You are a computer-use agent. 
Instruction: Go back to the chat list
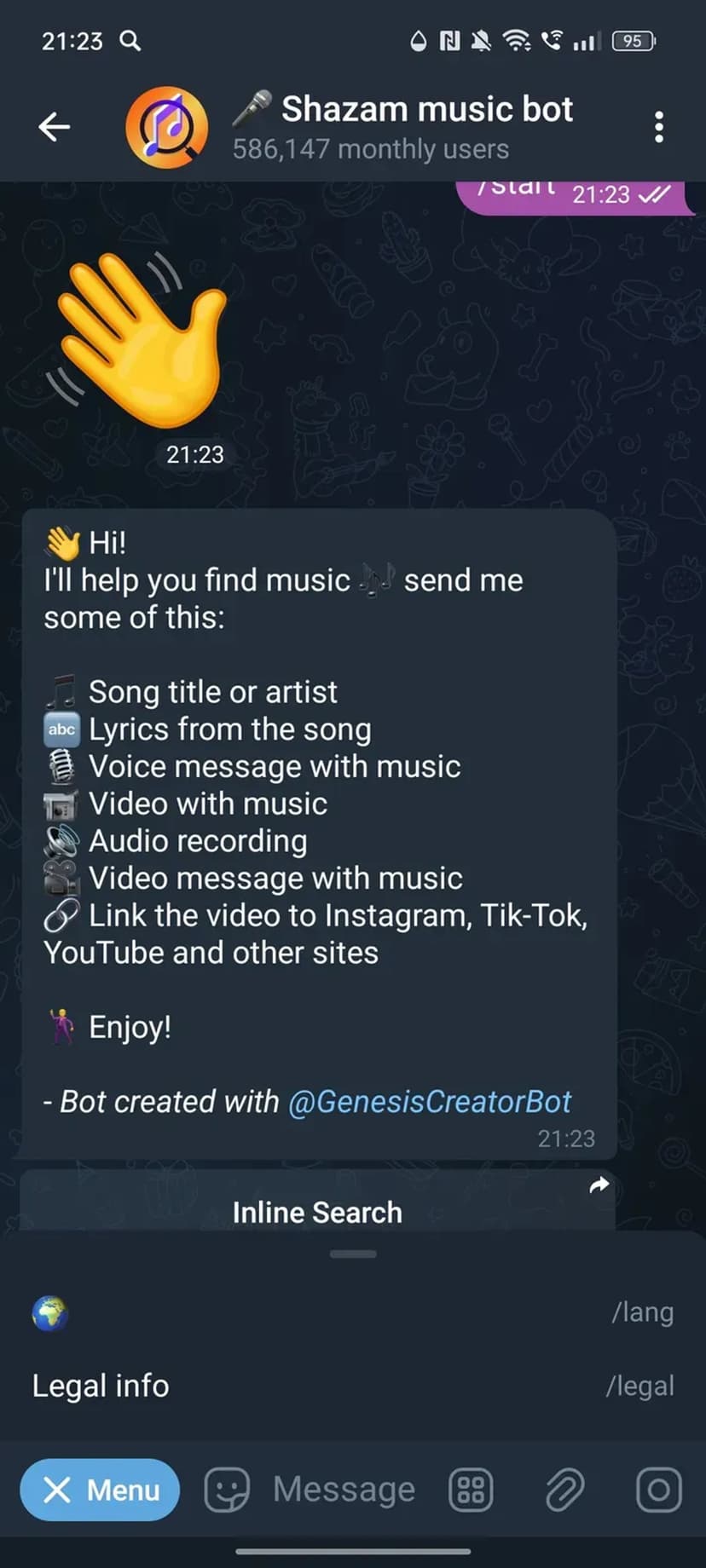54,127
